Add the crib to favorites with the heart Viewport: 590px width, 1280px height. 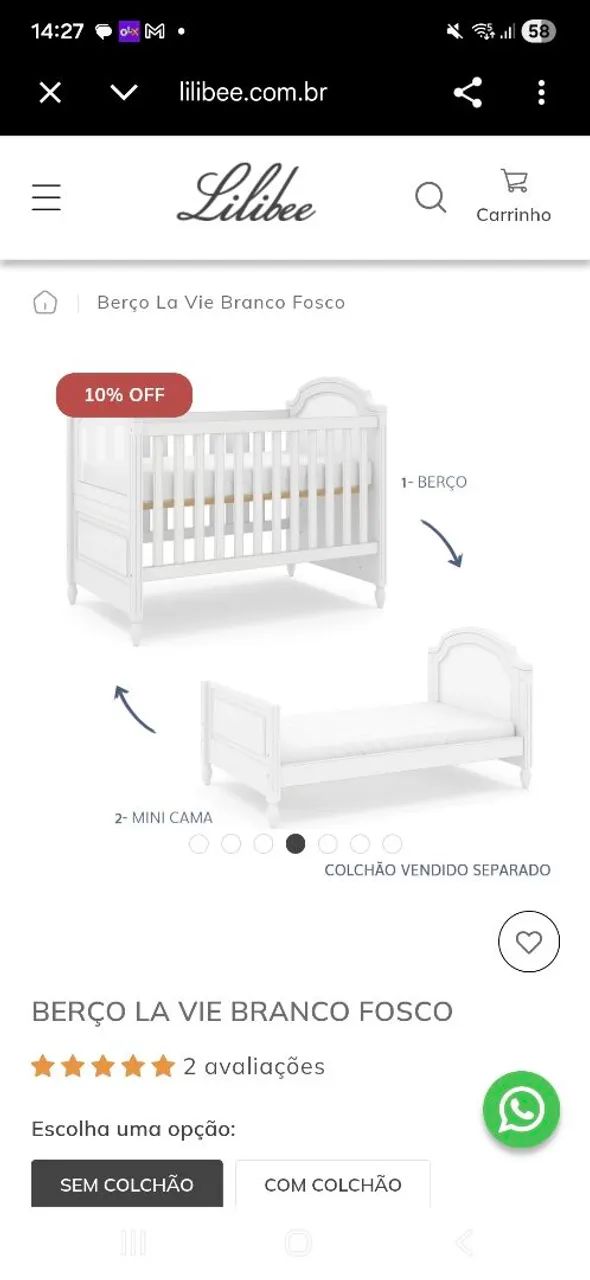[x=529, y=942]
